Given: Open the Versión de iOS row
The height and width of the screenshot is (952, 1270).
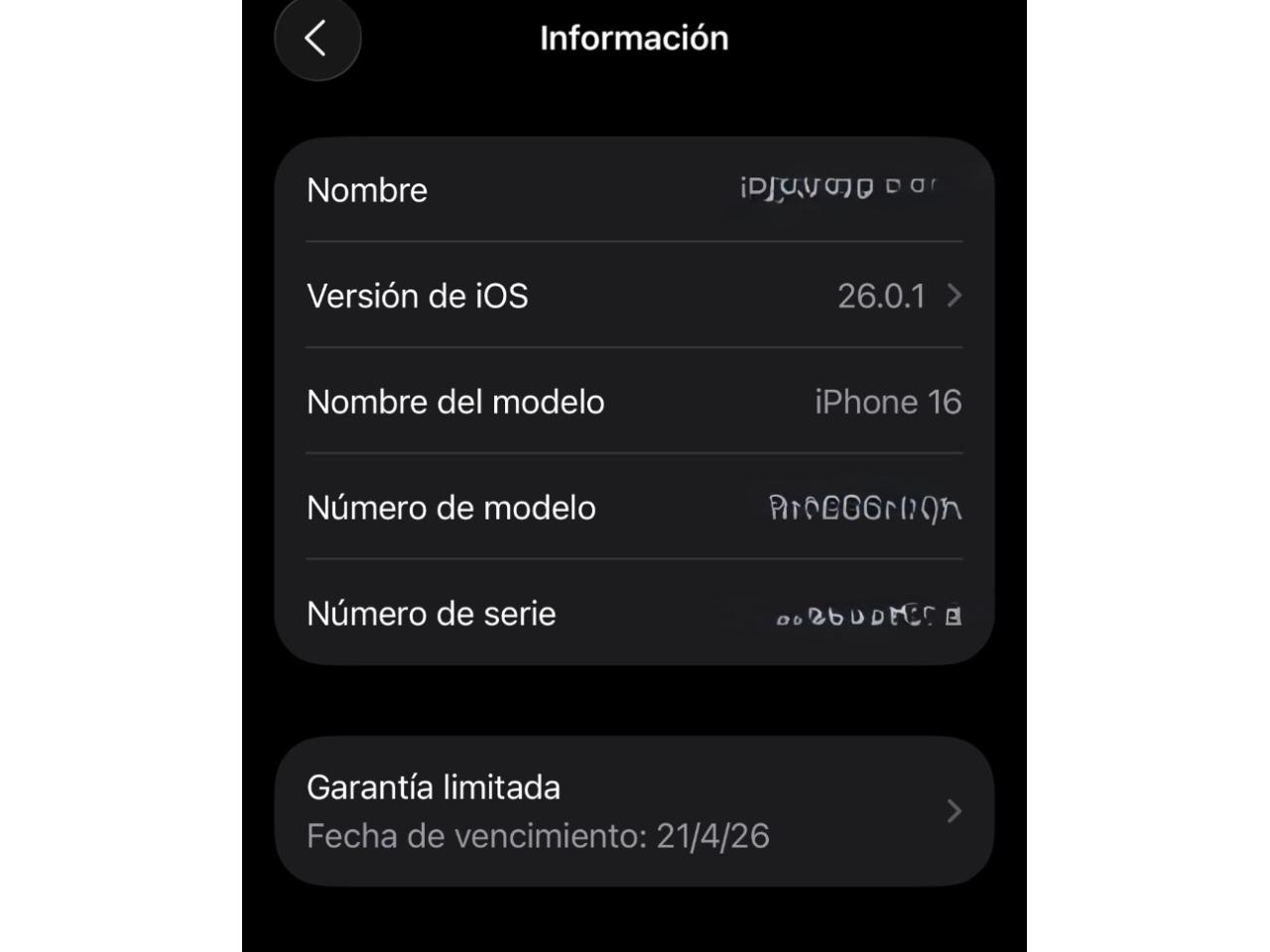Looking at the screenshot, I should (634, 296).
